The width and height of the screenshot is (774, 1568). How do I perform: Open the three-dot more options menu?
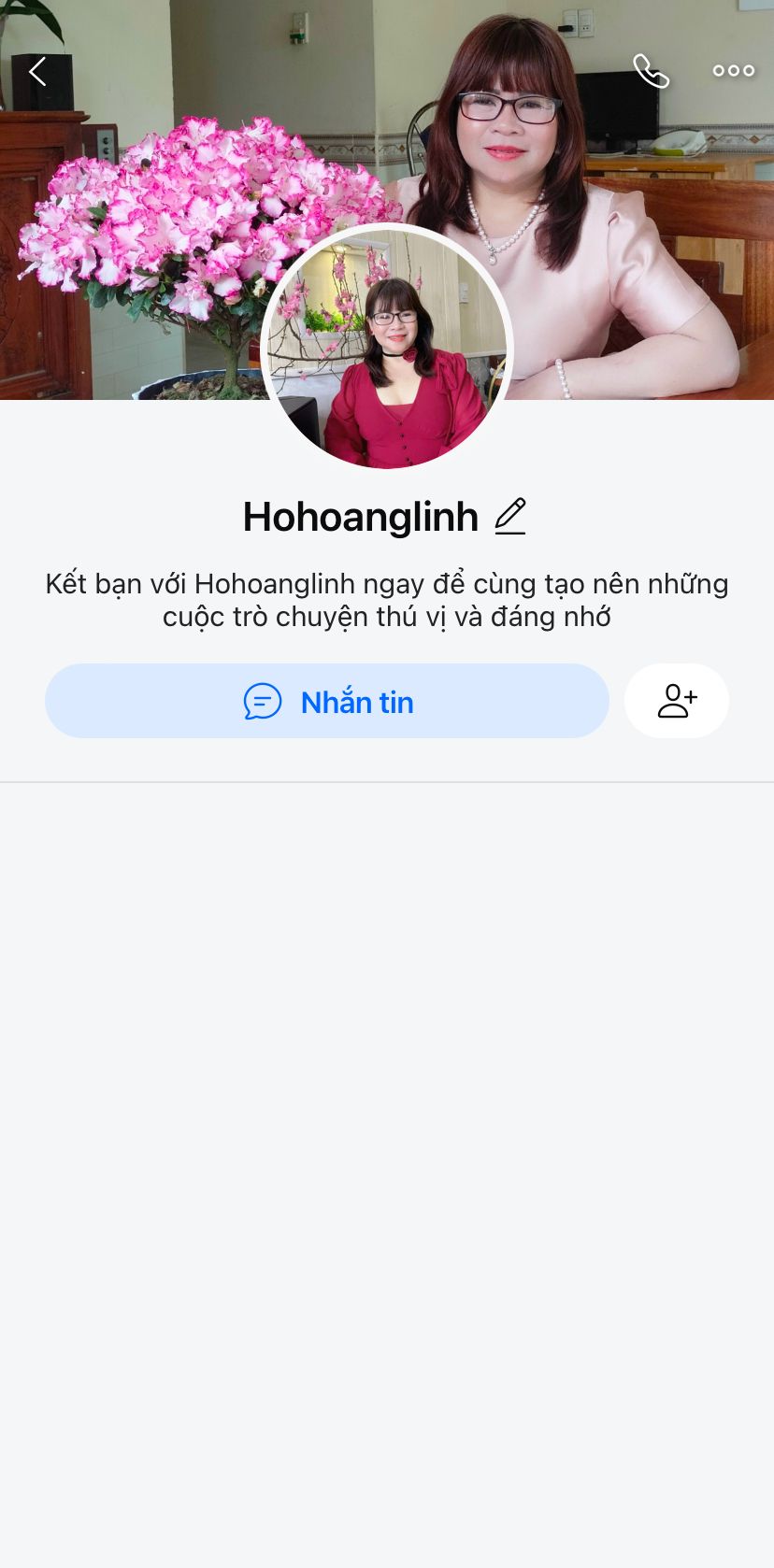[x=733, y=71]
